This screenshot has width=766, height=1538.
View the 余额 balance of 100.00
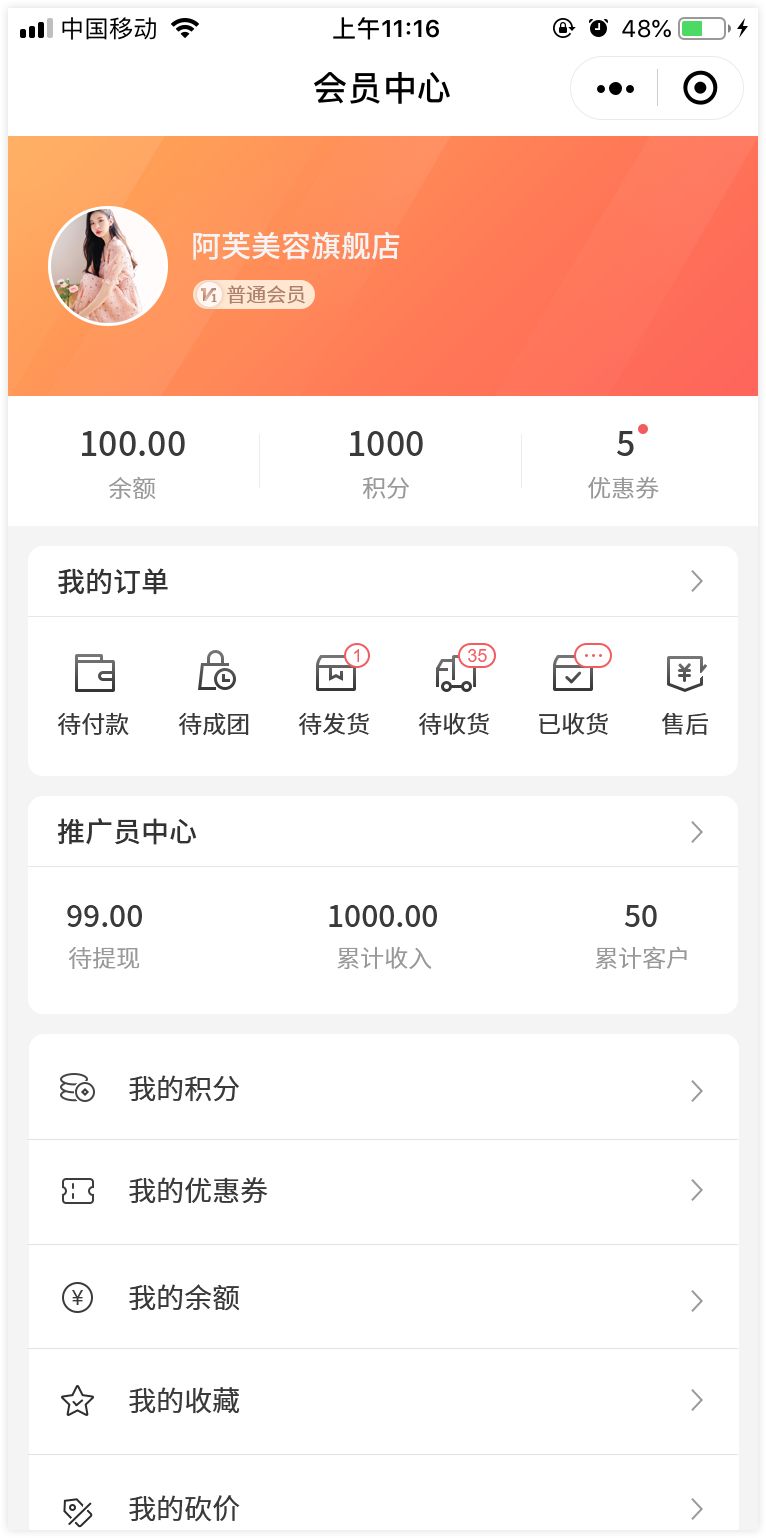pos(133,462)
